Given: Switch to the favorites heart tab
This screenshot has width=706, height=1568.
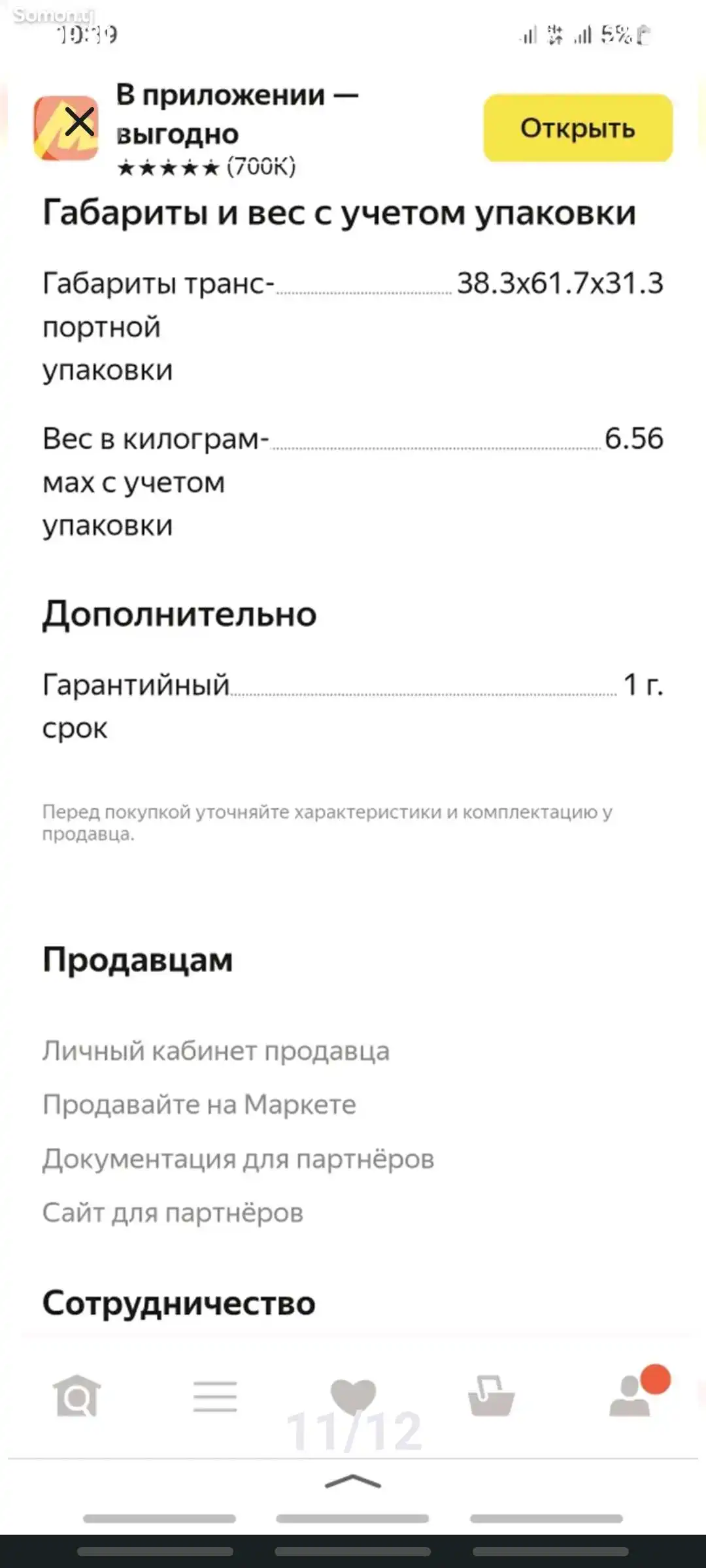Looking at the screenshot, I should [x=353, y=1394].
